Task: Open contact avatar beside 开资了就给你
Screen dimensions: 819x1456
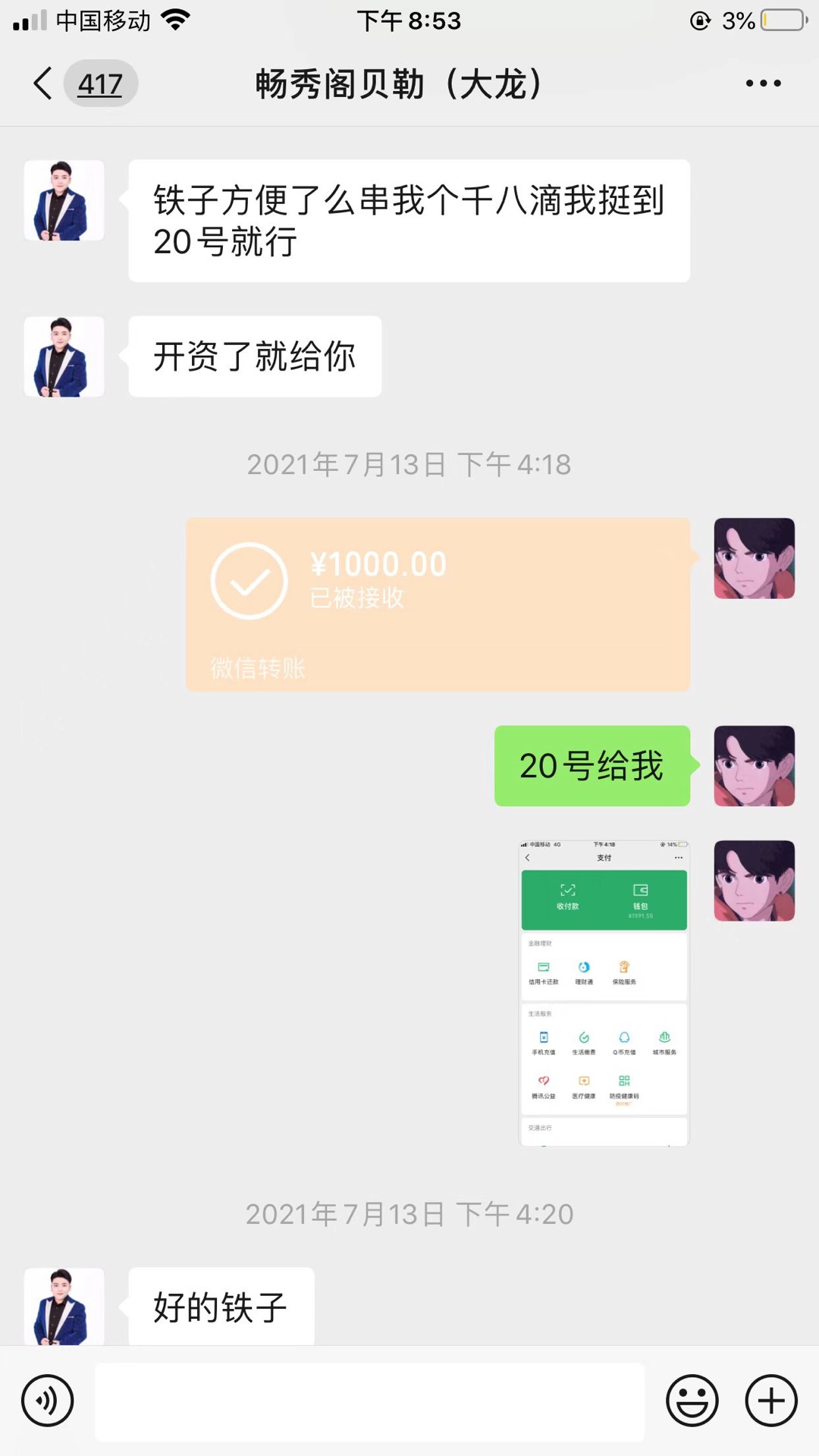Action: [64, 356]
